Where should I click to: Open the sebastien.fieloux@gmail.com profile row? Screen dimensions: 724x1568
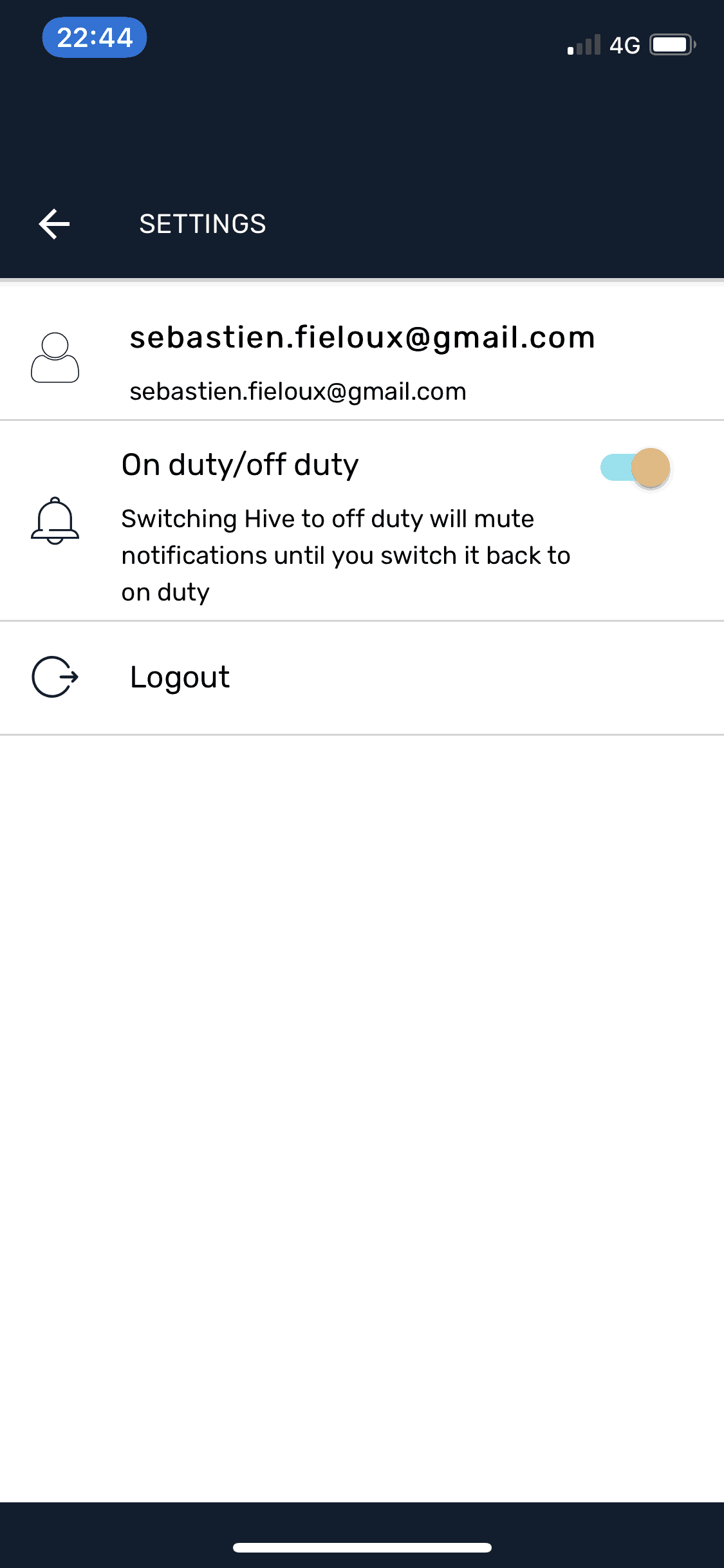pos(362,353)
